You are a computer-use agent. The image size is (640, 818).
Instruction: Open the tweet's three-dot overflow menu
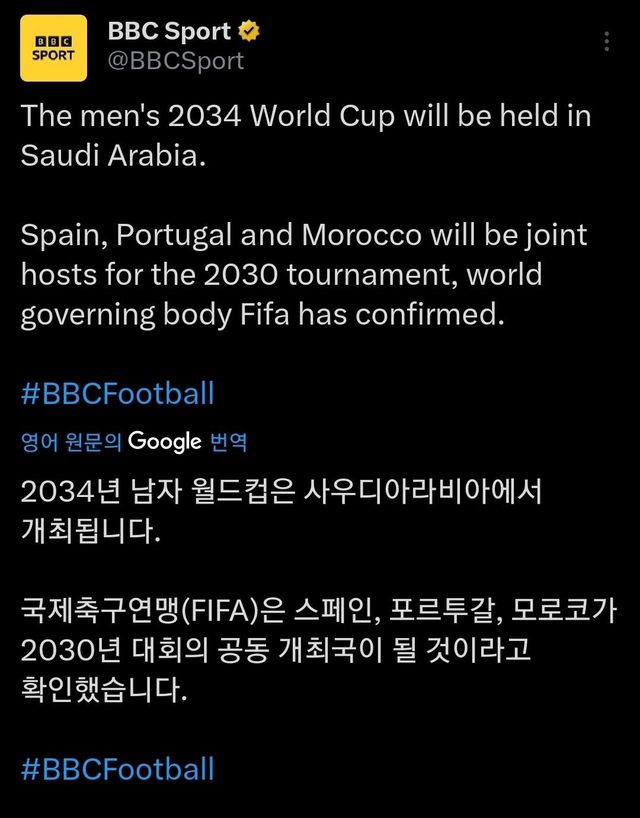pos(607,42)
